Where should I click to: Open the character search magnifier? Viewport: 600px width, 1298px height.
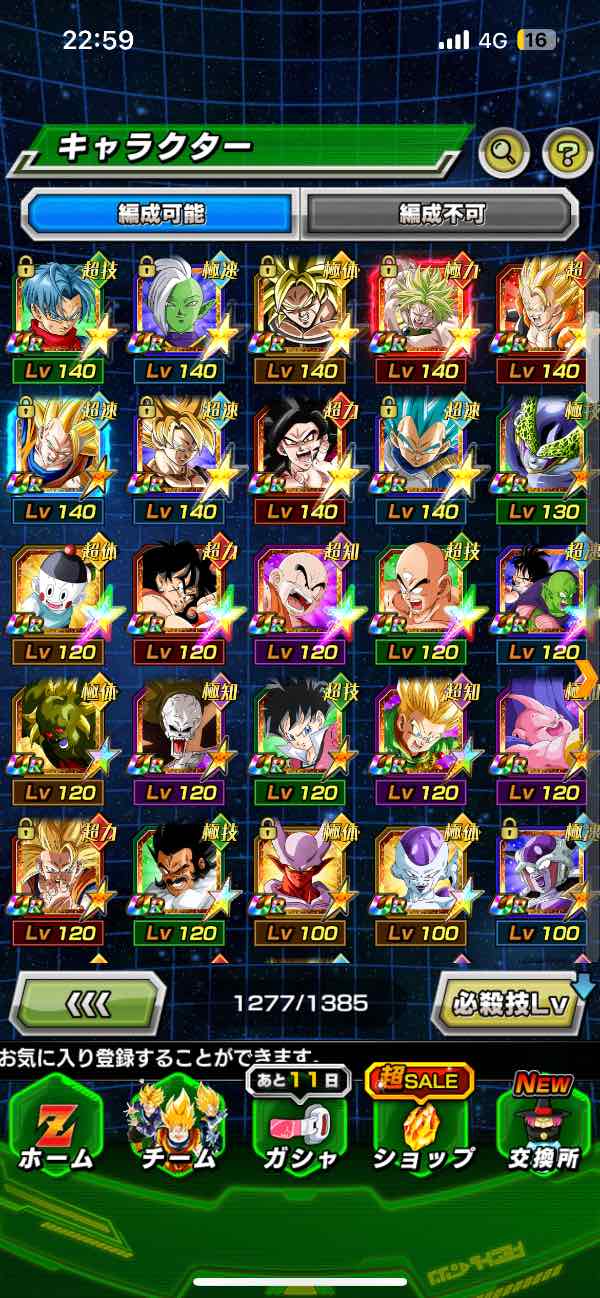click(504, 152)
